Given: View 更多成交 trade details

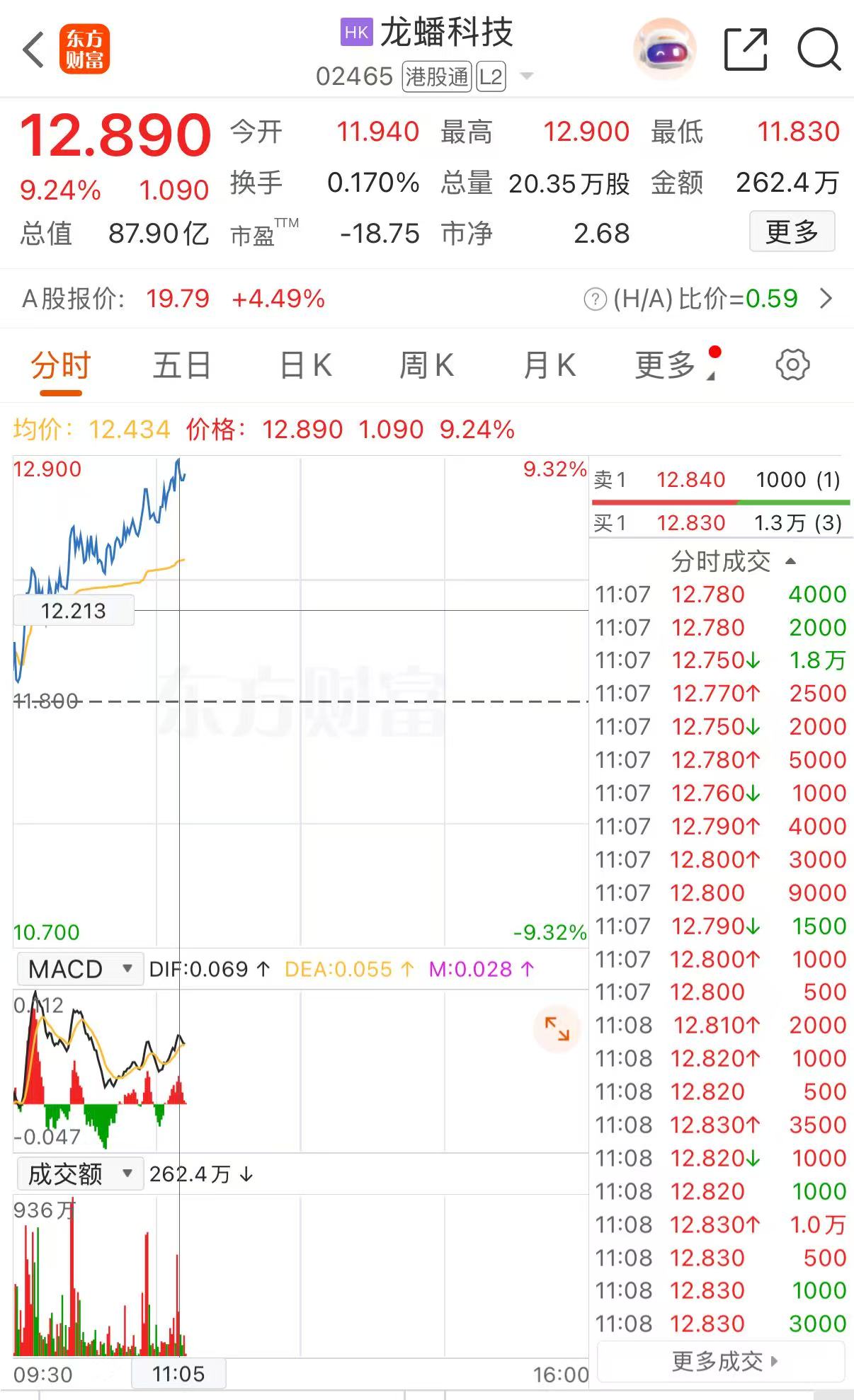Looking at the screenshot, I should pyautogui.click(x=722, y=1360).
